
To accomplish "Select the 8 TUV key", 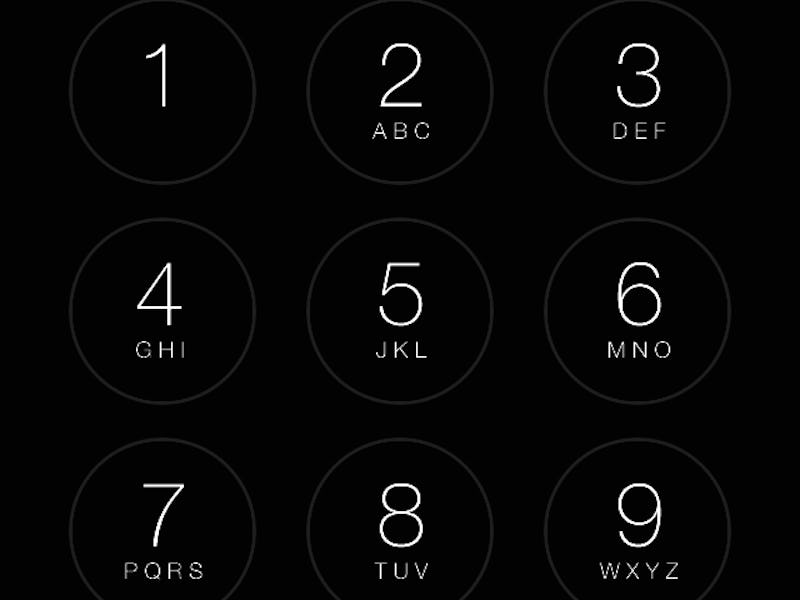I will (400, 528).
